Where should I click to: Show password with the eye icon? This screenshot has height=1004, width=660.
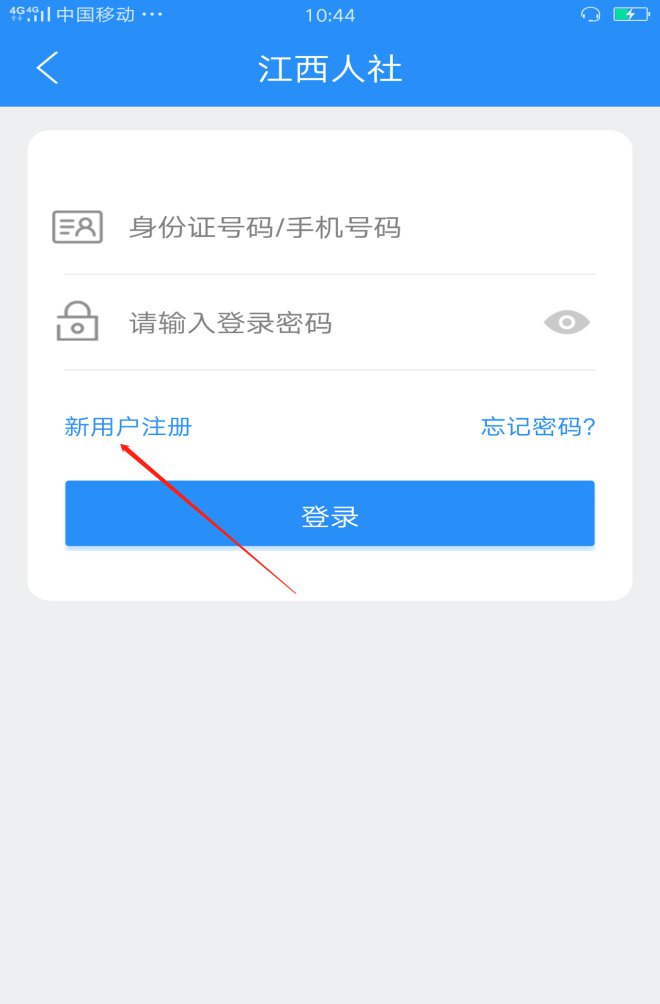[x=567, y=322]
